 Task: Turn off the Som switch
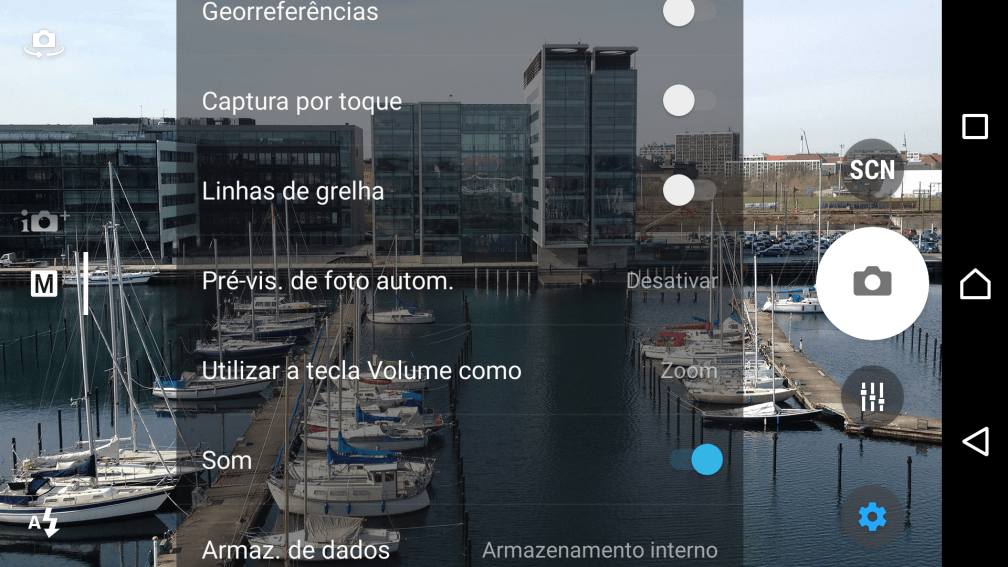697,460
